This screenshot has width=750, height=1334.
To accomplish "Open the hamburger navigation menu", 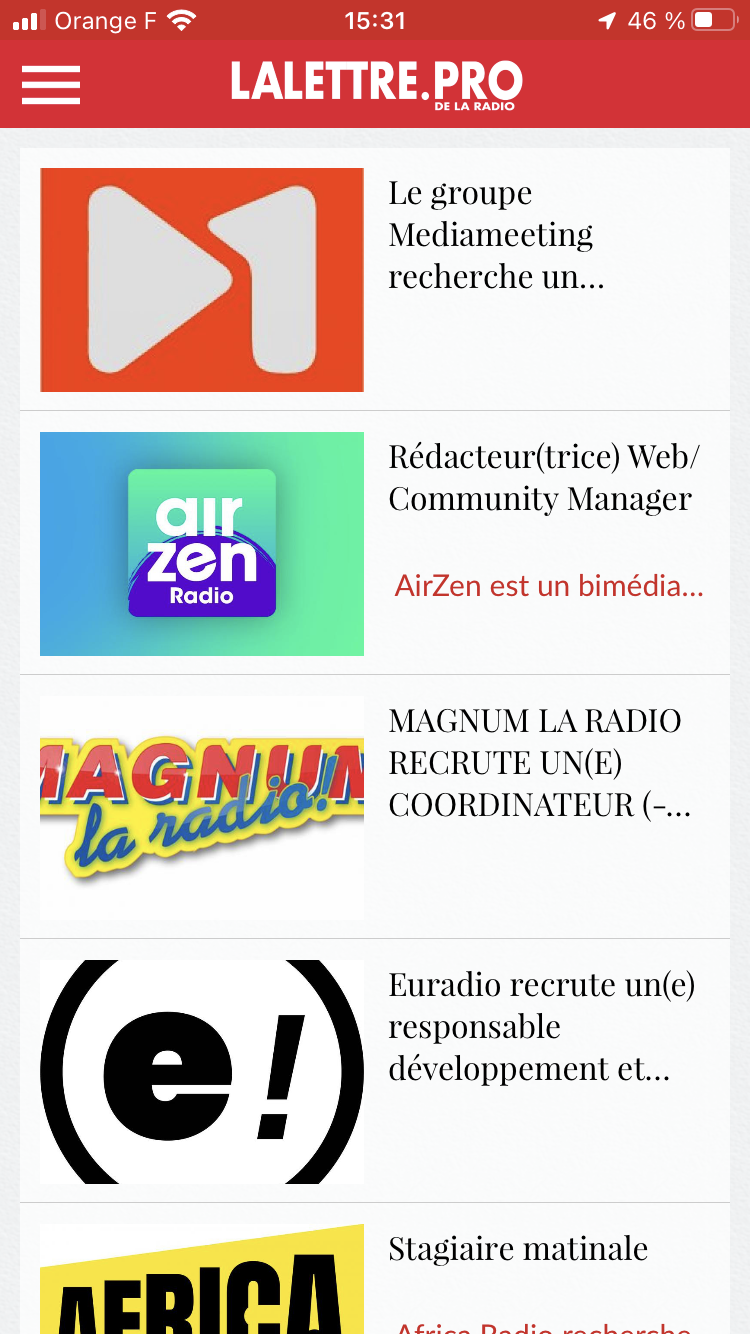I will point(50,85).
